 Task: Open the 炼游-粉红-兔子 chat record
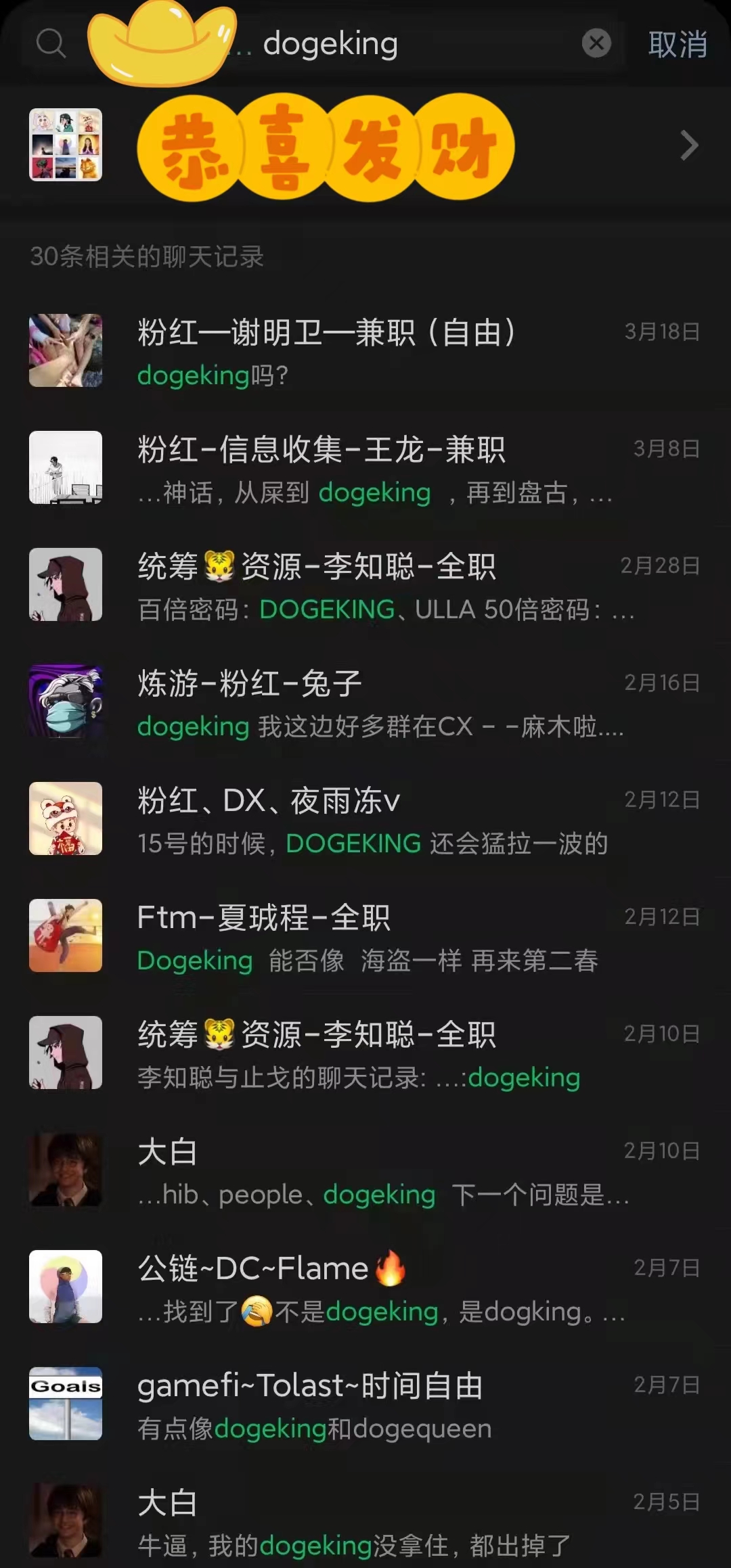click(x=365, y=703)
